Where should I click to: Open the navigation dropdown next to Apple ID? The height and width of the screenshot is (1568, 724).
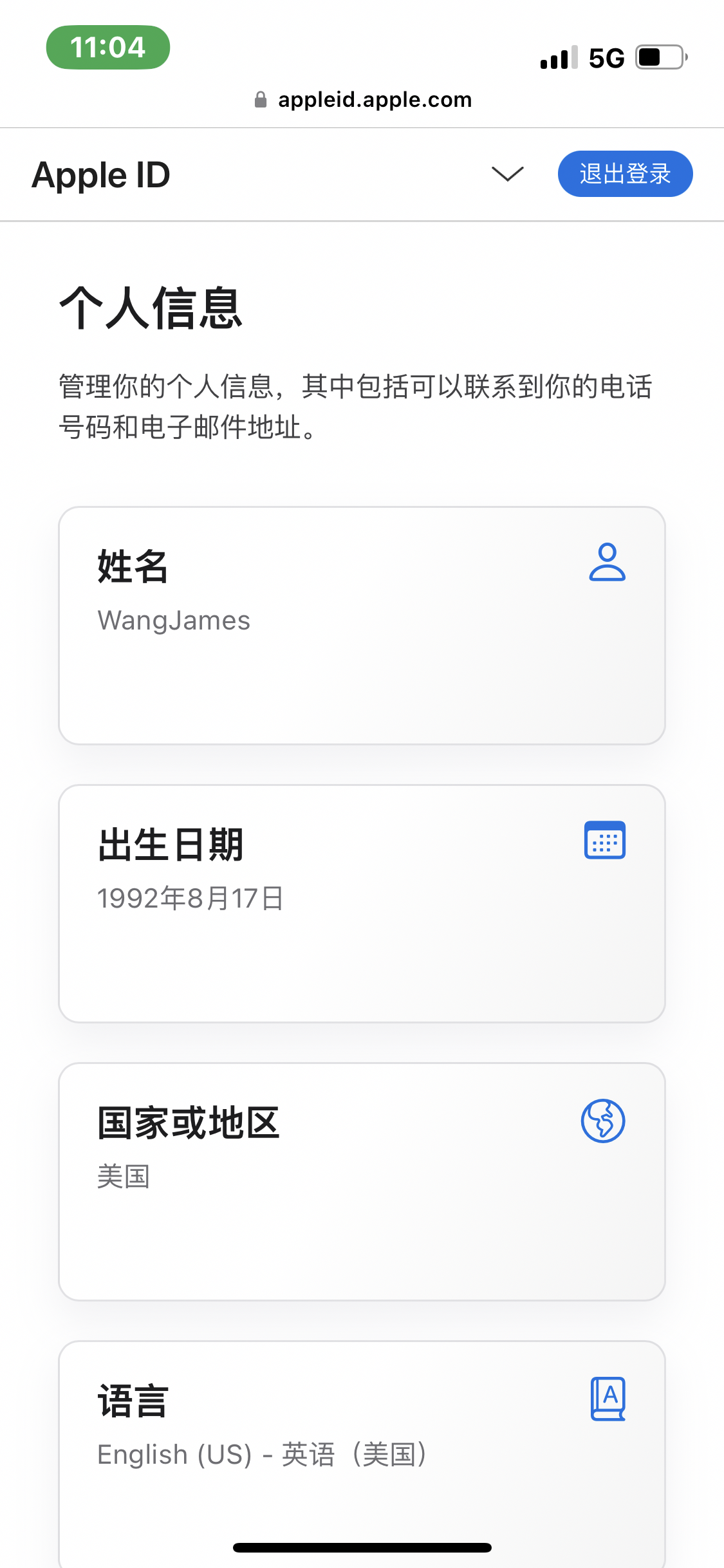click(x=507, y=174)
